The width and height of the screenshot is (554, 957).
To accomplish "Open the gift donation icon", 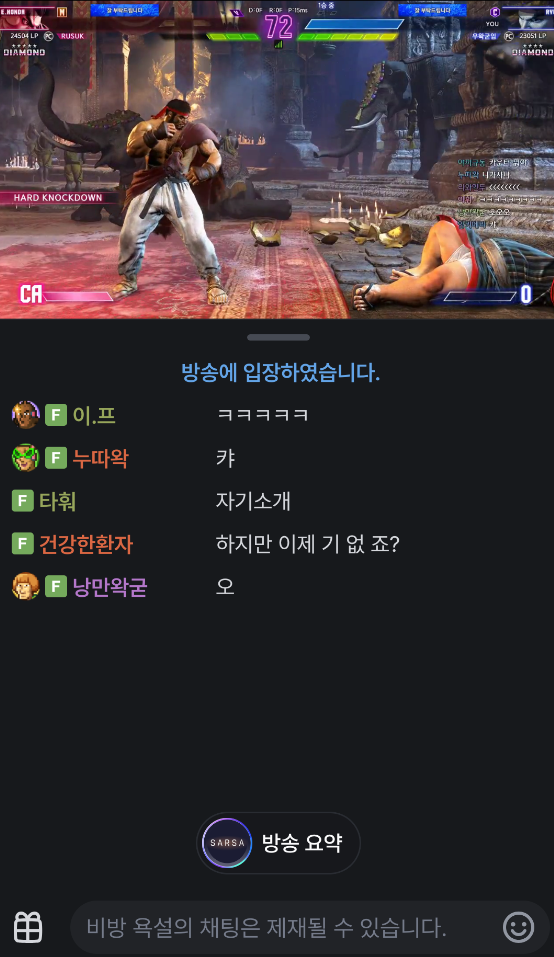I will 28,927.
